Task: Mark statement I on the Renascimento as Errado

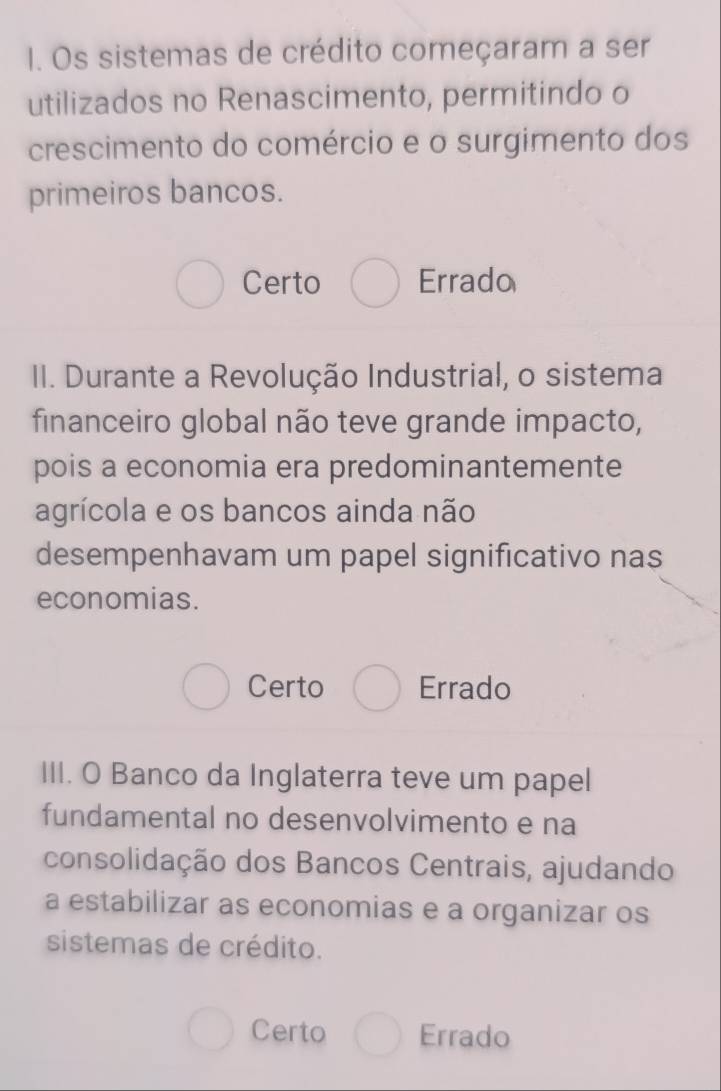Action: (374, 285)
